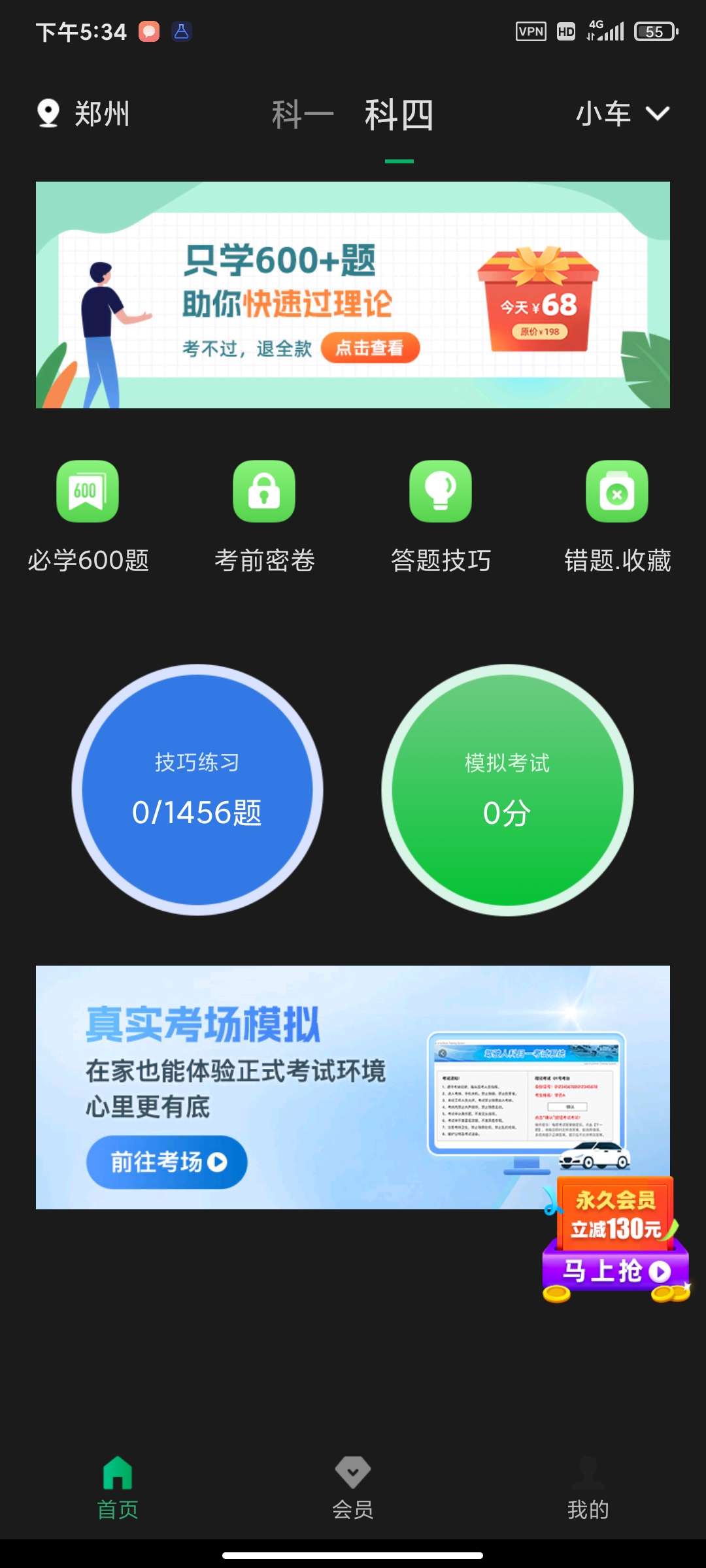Tap 马上抢 on the 永久会员 offer

tap(616, 1271)
